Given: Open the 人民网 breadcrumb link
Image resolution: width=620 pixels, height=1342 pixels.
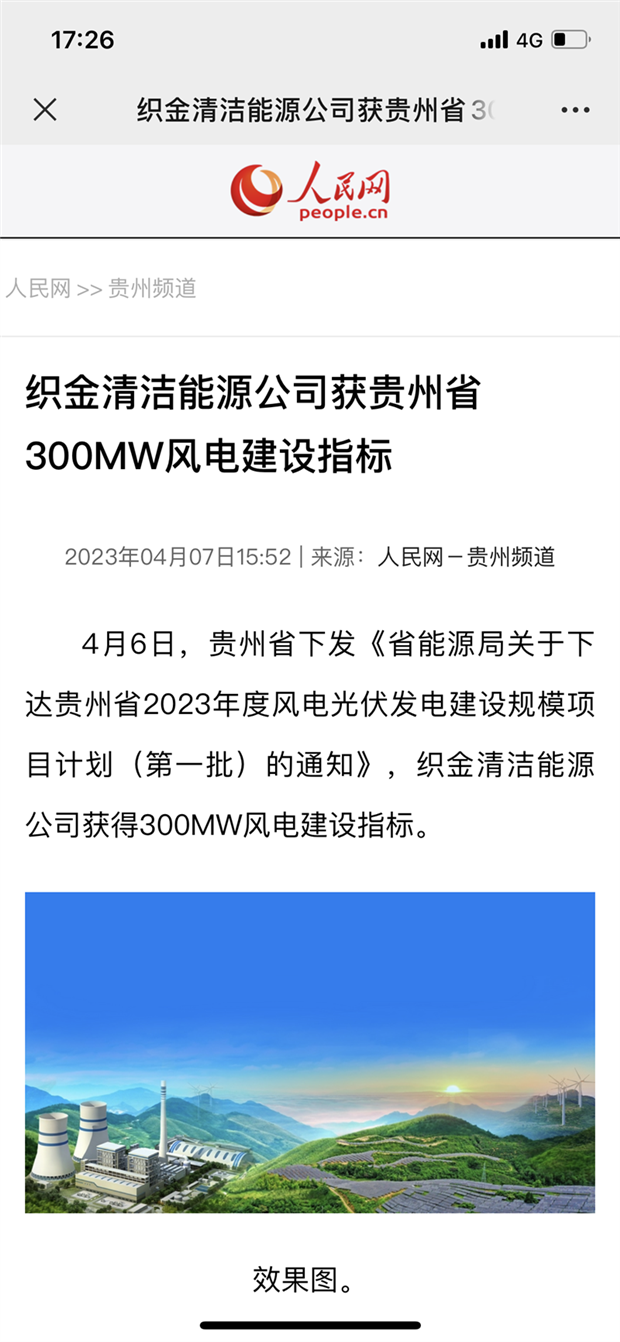Looking at the screenshot, I should coord(38,289).
